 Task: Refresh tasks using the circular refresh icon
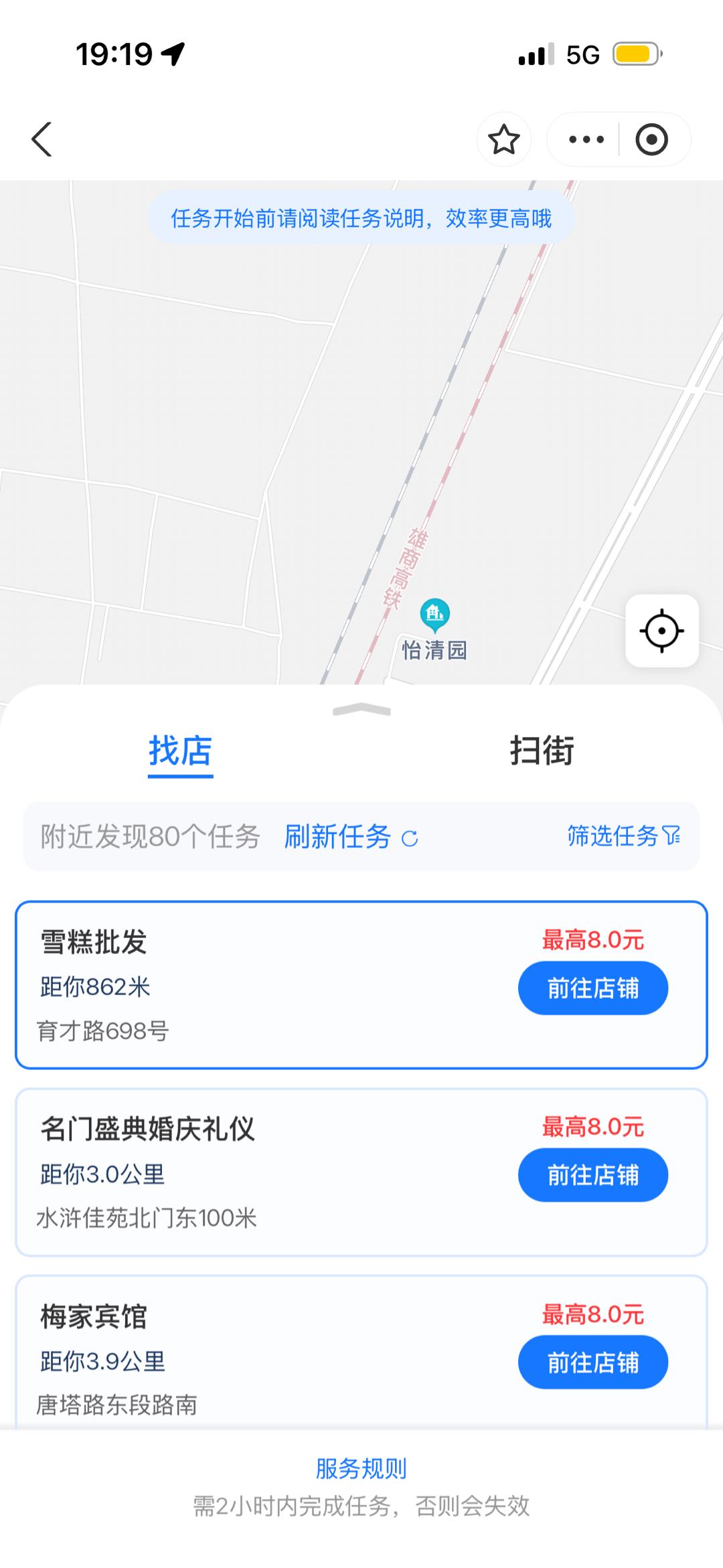(x=410, y=838)
